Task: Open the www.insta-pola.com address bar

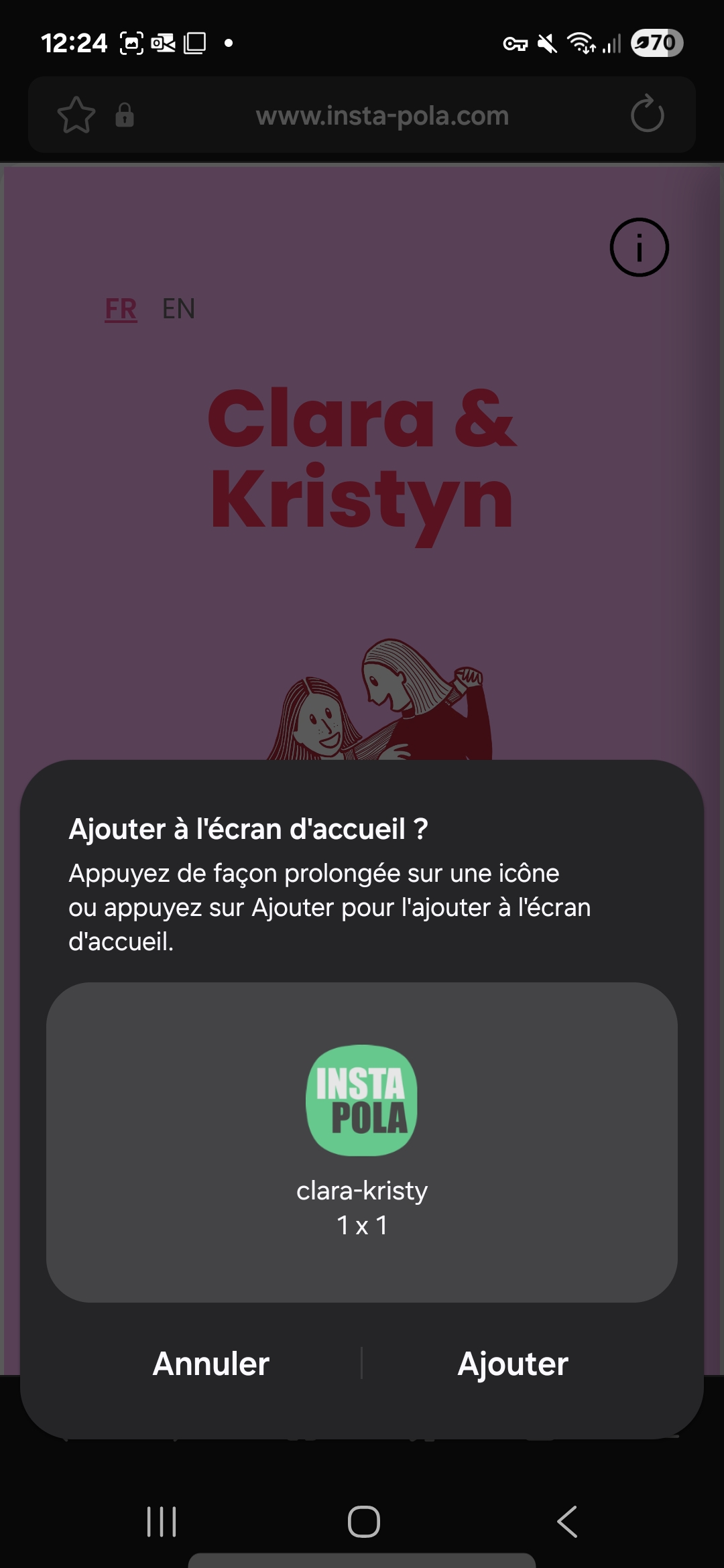Action: pos(382,116)
